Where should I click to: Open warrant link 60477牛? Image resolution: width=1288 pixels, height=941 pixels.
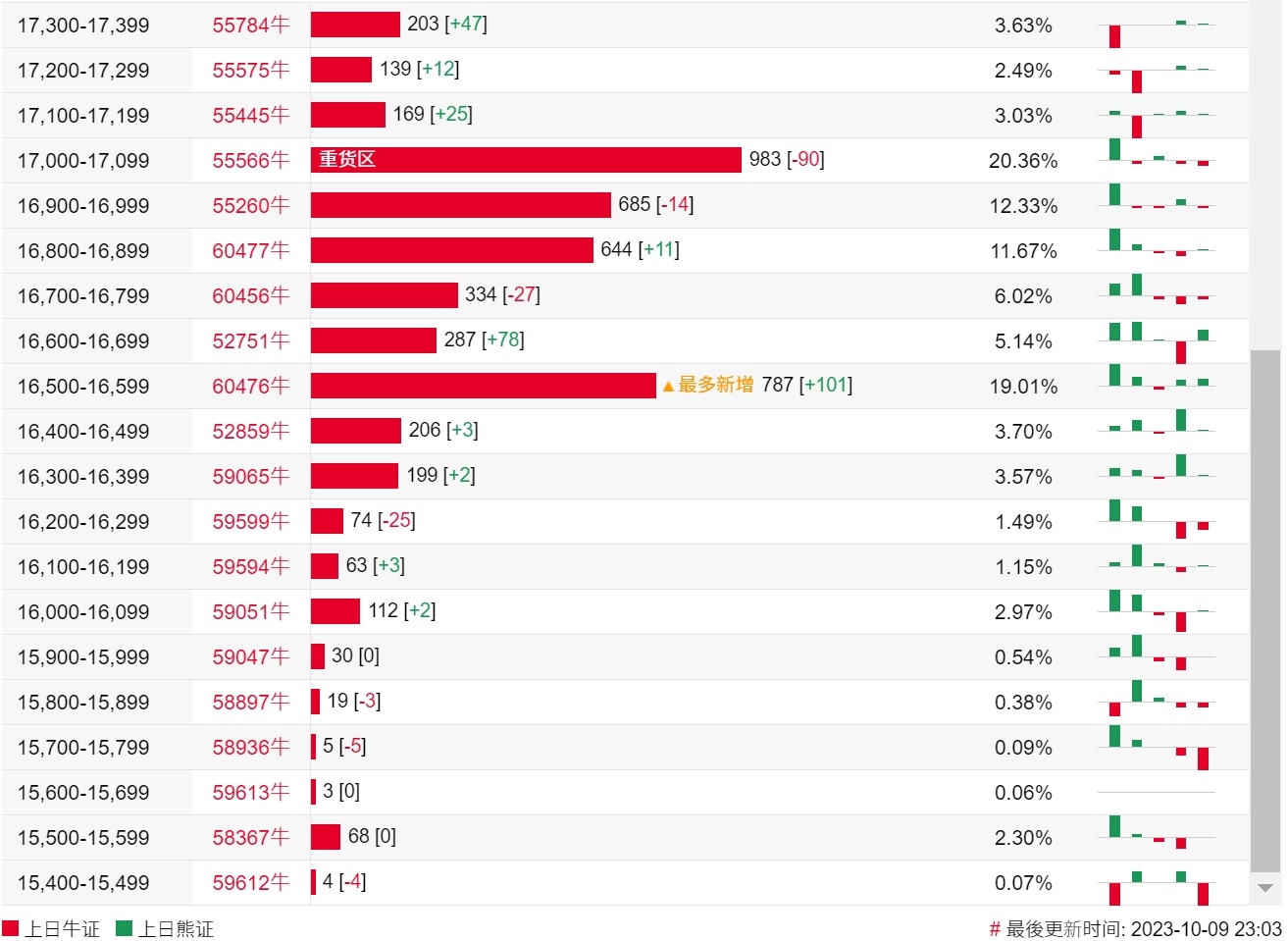(x=251, y=251)
